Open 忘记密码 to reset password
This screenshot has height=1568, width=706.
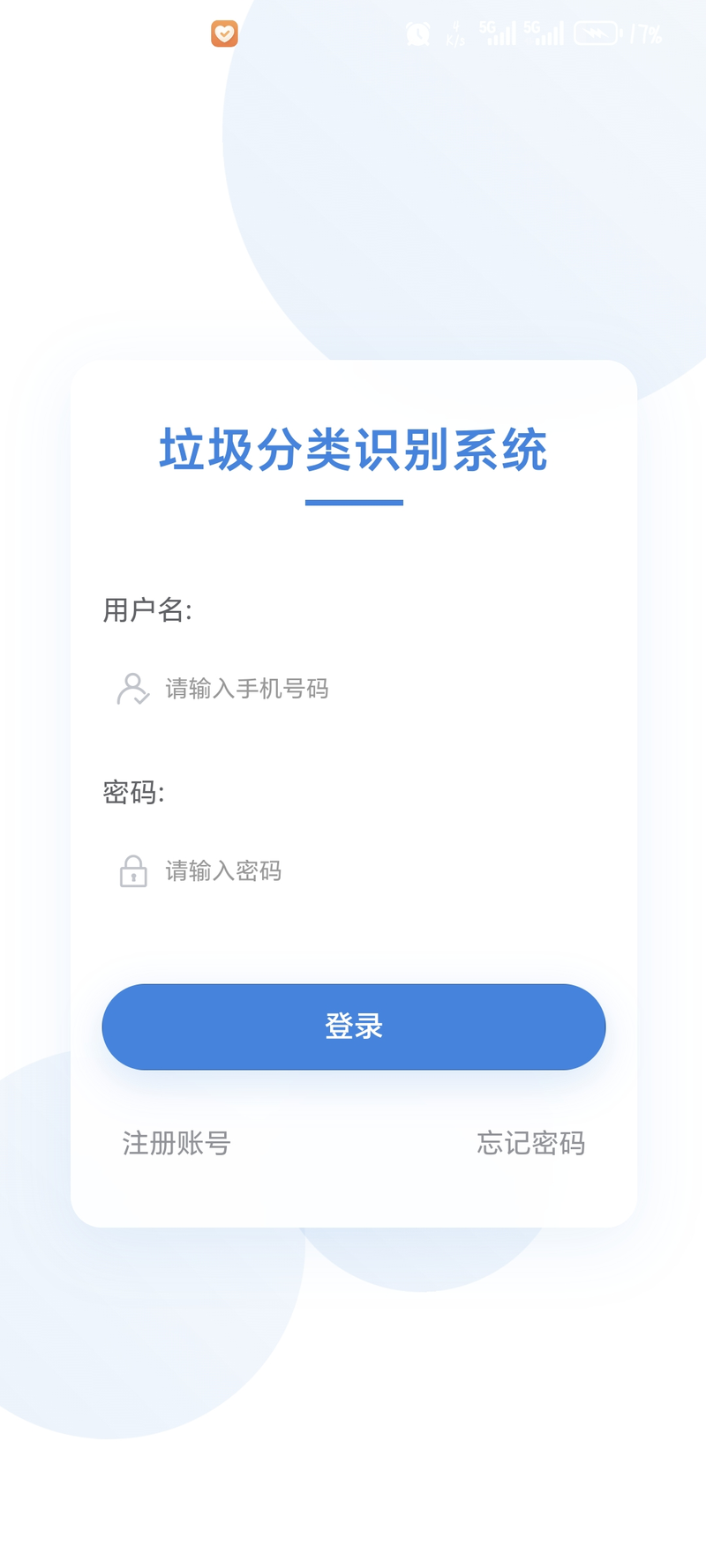530,1143
